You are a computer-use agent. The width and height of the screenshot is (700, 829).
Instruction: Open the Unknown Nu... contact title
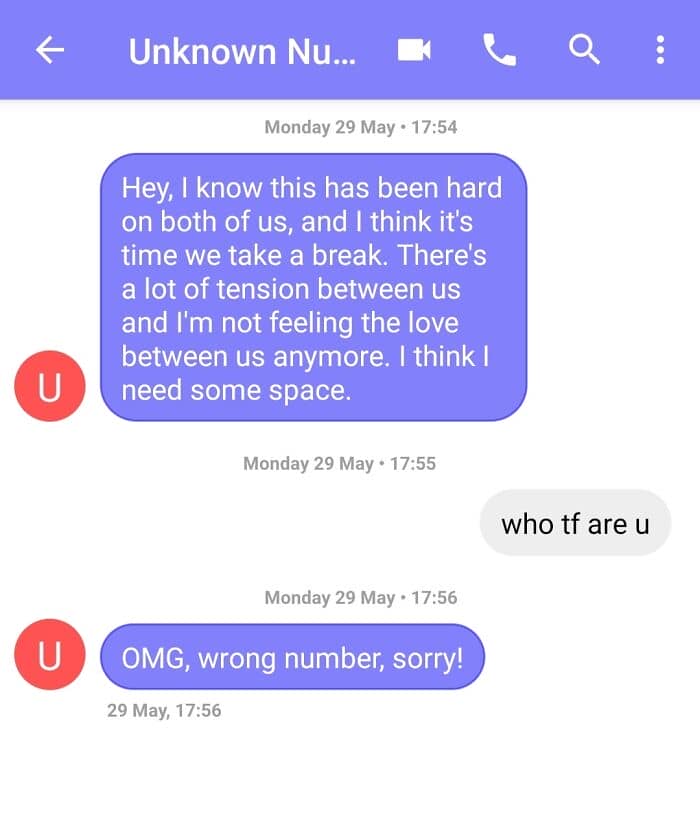(242, 52)
